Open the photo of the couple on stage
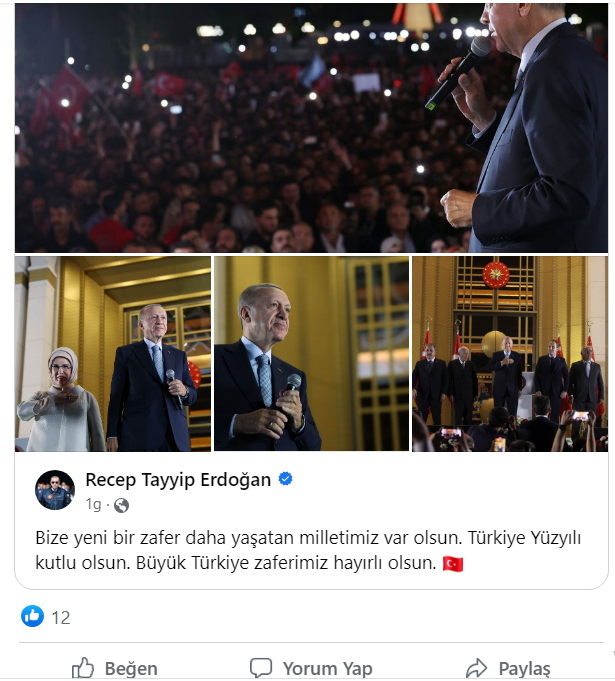Screen dimensions: 615x681 point(113,353)
